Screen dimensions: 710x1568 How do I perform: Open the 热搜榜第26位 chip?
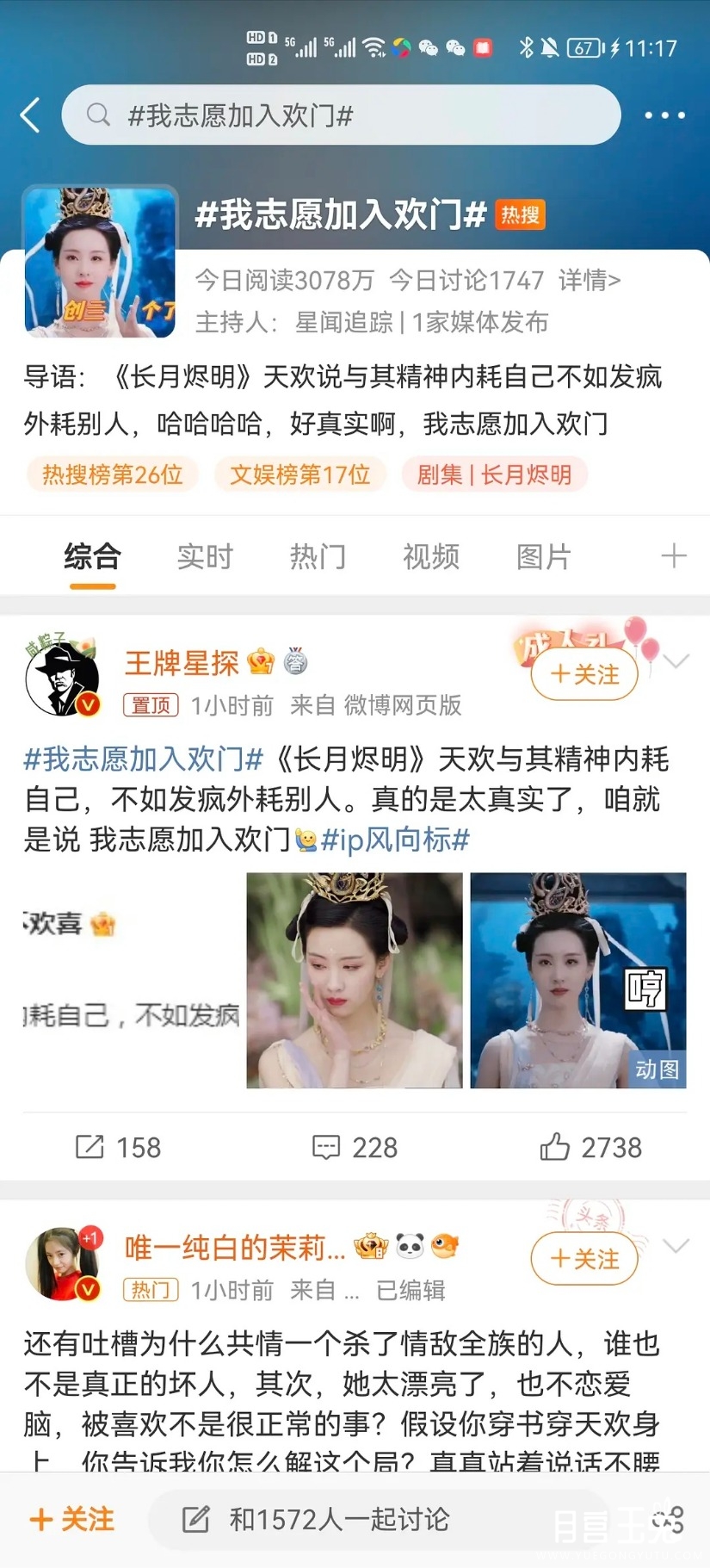[113, 474]
